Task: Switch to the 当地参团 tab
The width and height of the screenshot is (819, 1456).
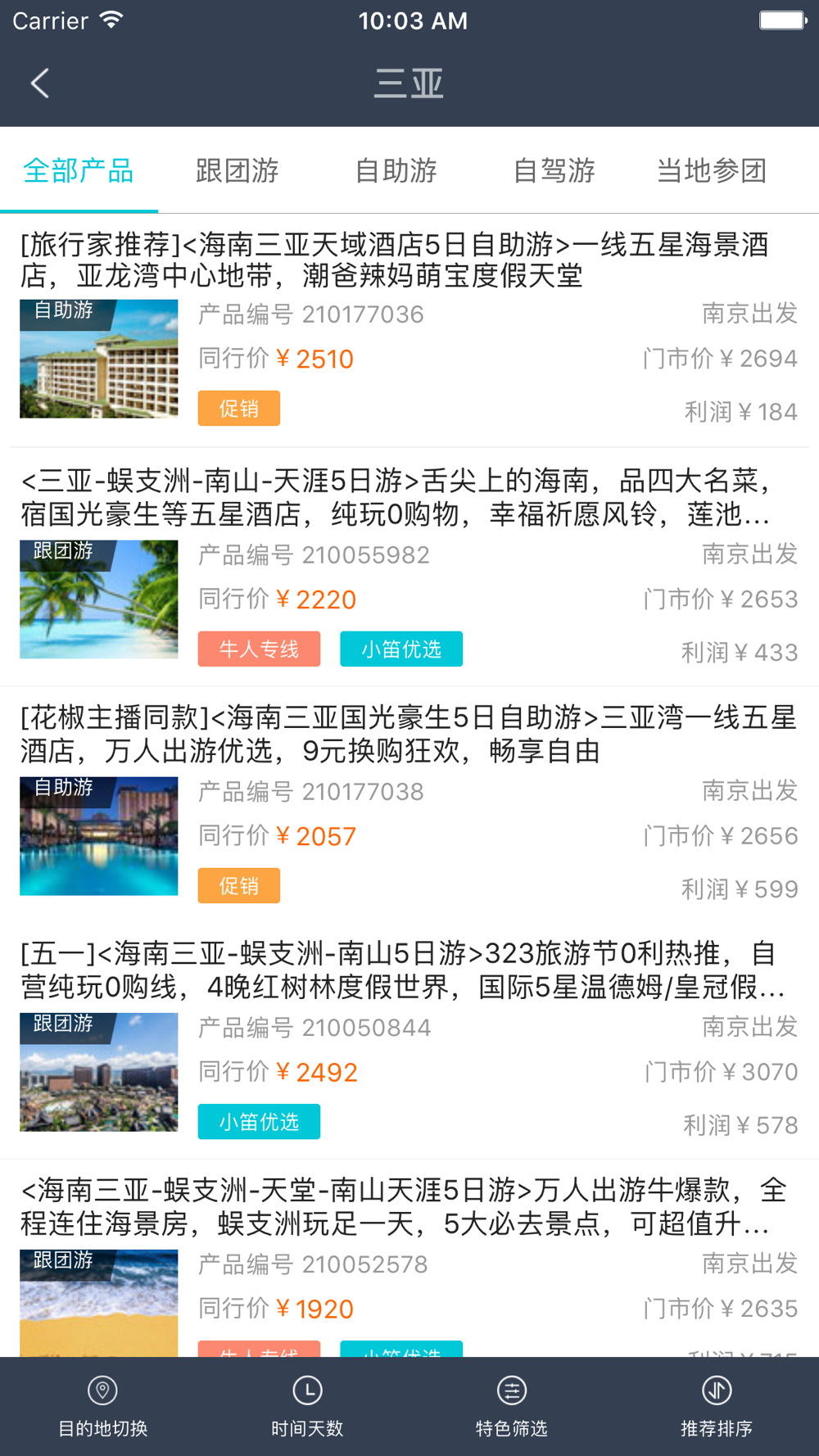Action: tap(712, 171)
